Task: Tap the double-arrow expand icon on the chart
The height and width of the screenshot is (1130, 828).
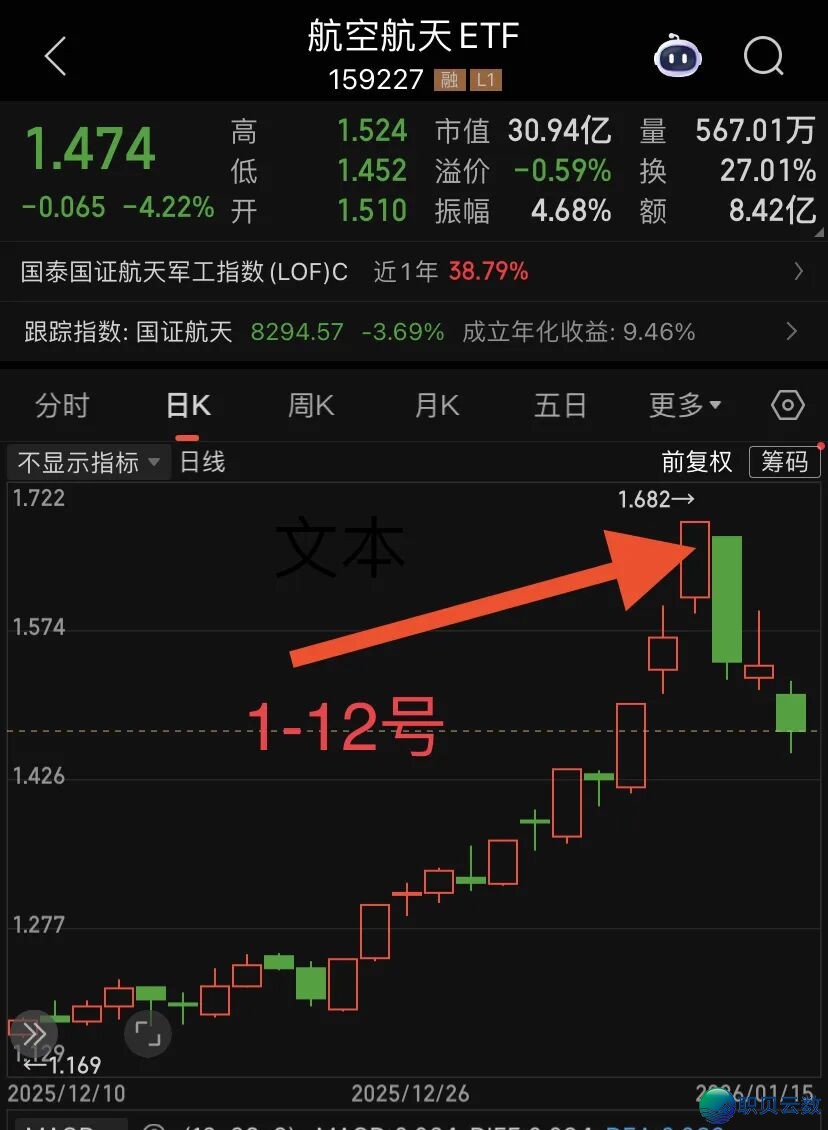Action: [32, 1033]
